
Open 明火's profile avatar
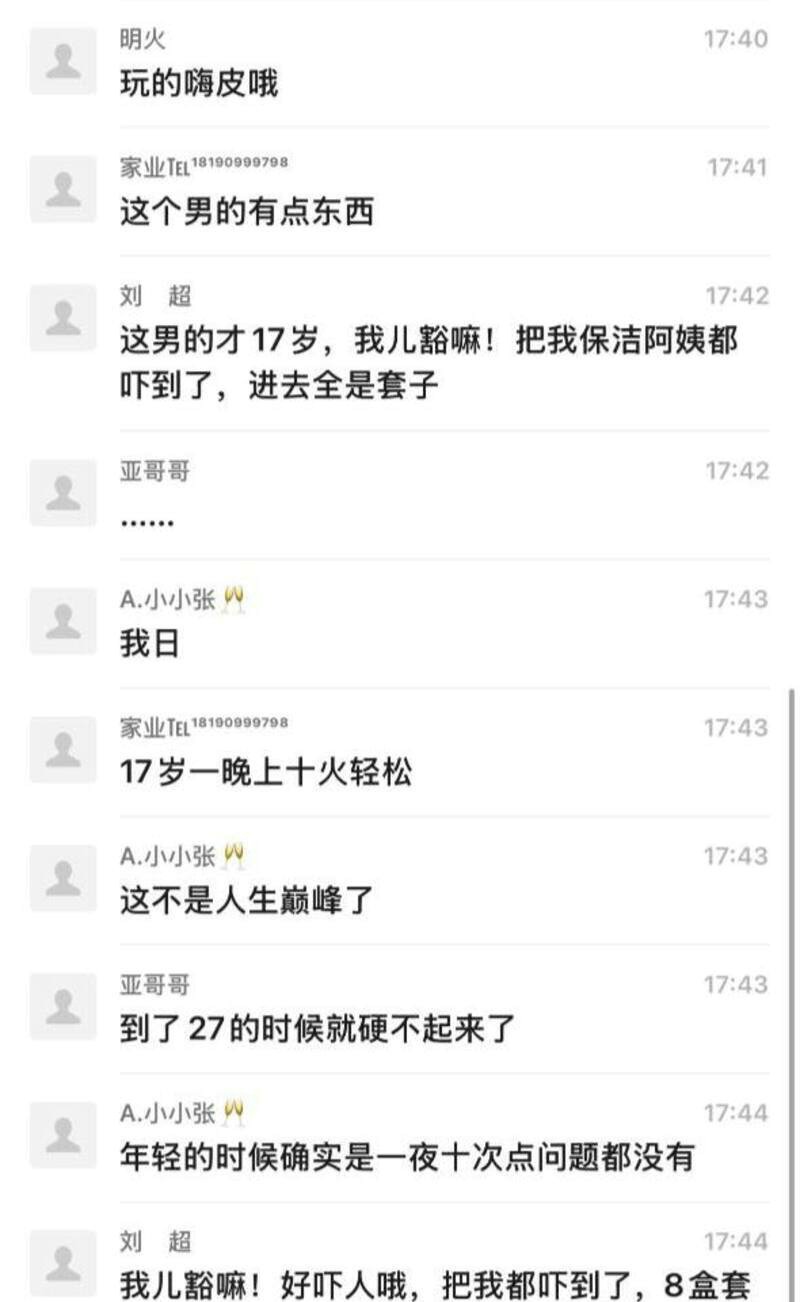click(63, 61)
